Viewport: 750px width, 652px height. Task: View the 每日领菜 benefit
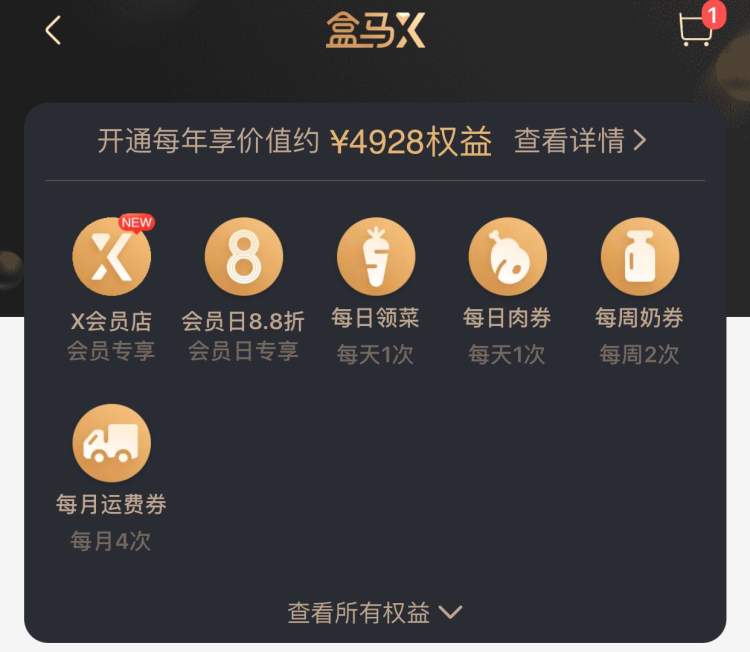pos(375,259)
